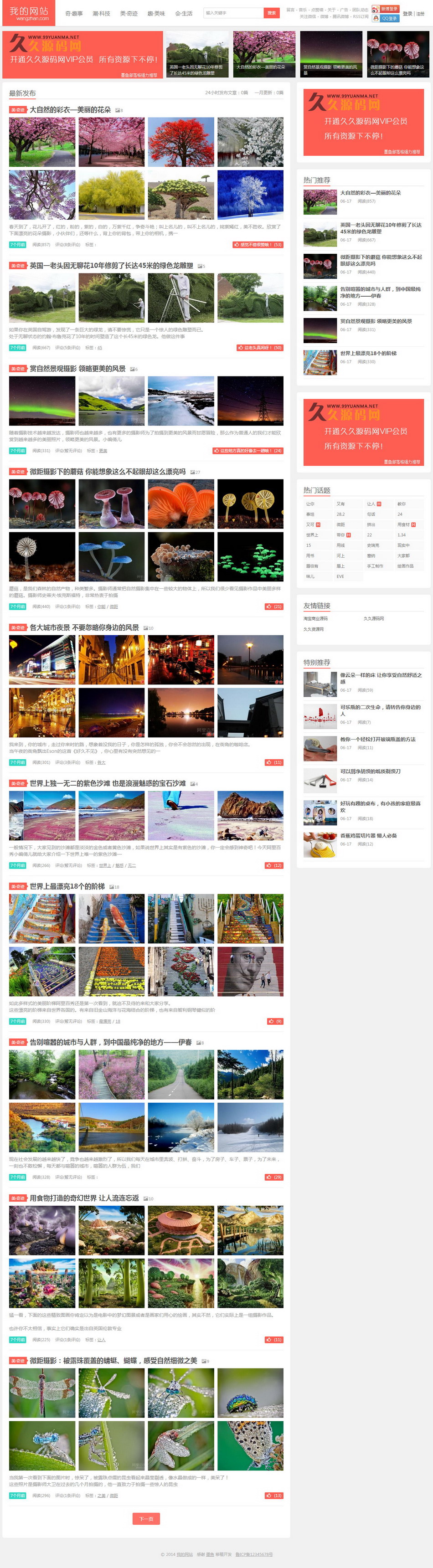Select the 手工制作 hot topic tag
The height and width of the screenshot is (1568, 433).
[x=375, y=566]
